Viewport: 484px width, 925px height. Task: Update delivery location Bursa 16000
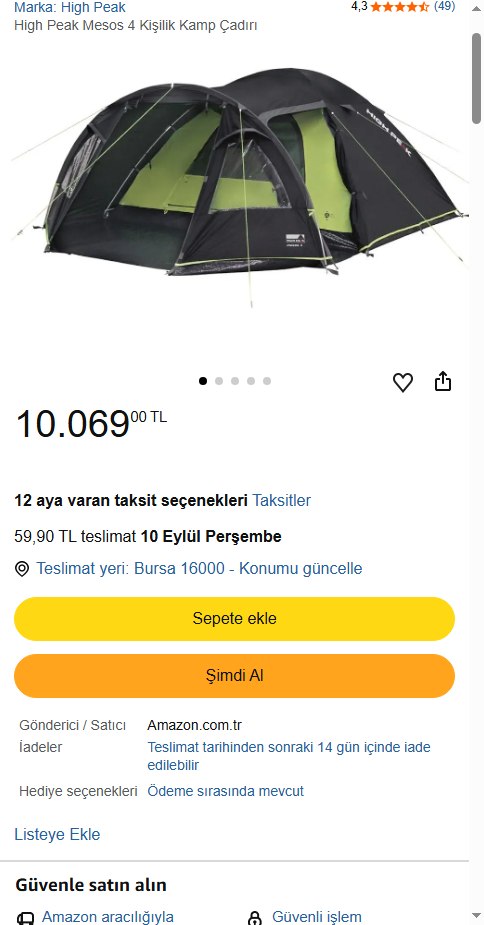(x=199, y=569)
